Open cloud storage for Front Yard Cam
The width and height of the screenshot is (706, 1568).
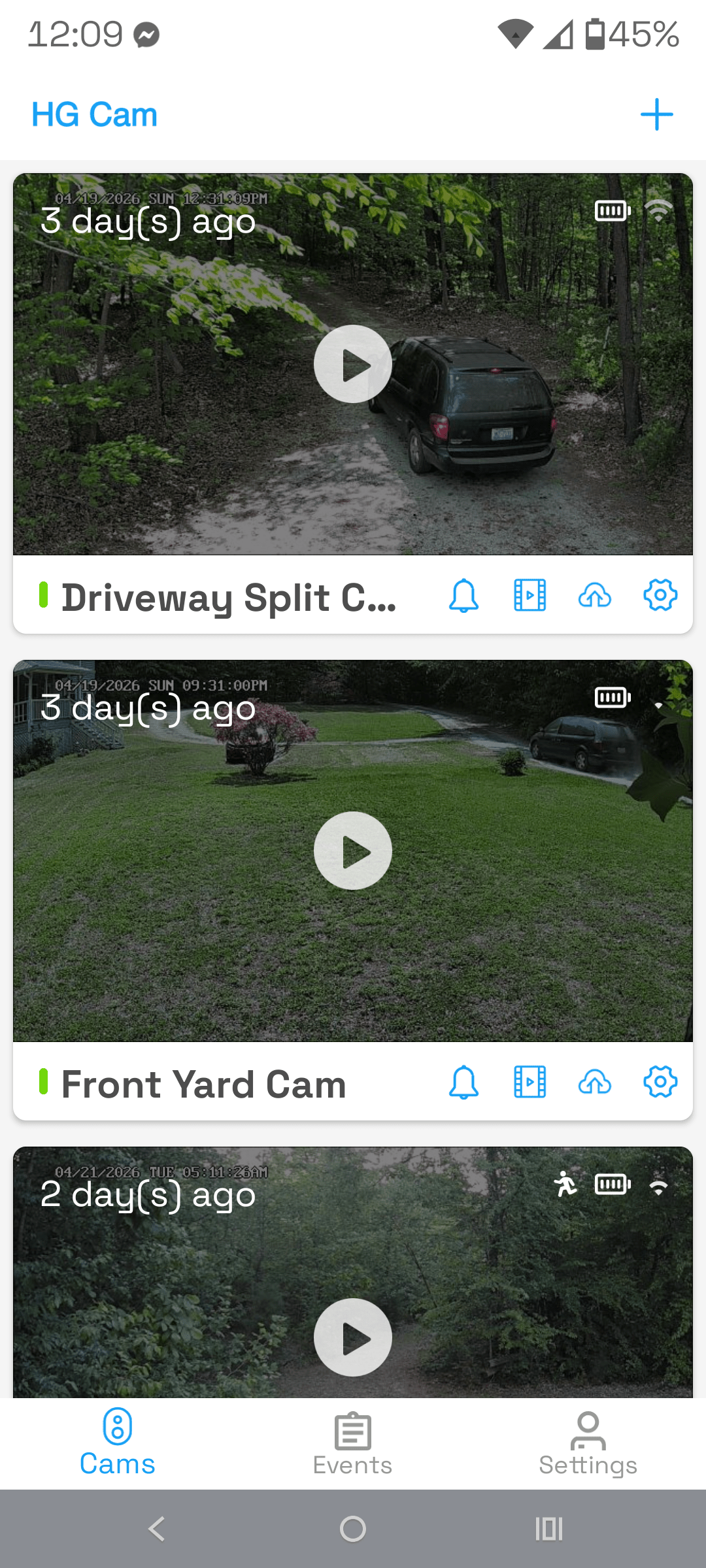[595, 1082]
